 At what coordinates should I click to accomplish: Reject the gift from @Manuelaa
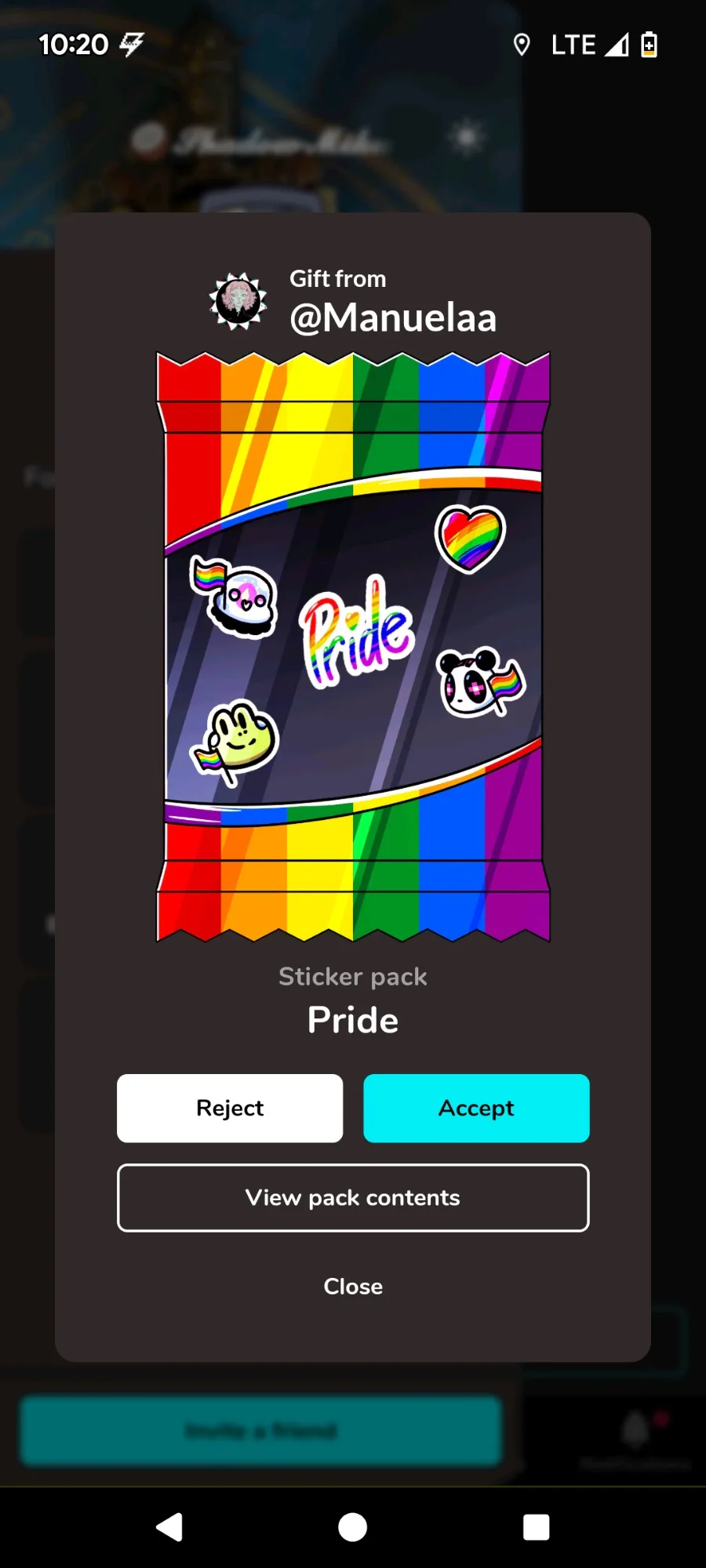click(x=230, y=1108)
